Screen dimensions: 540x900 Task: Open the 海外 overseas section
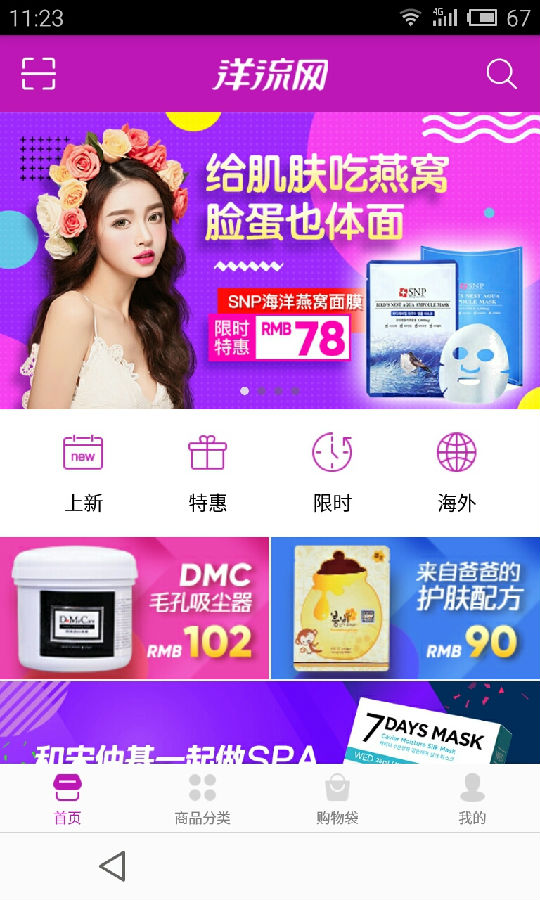[x=457, y=474]
